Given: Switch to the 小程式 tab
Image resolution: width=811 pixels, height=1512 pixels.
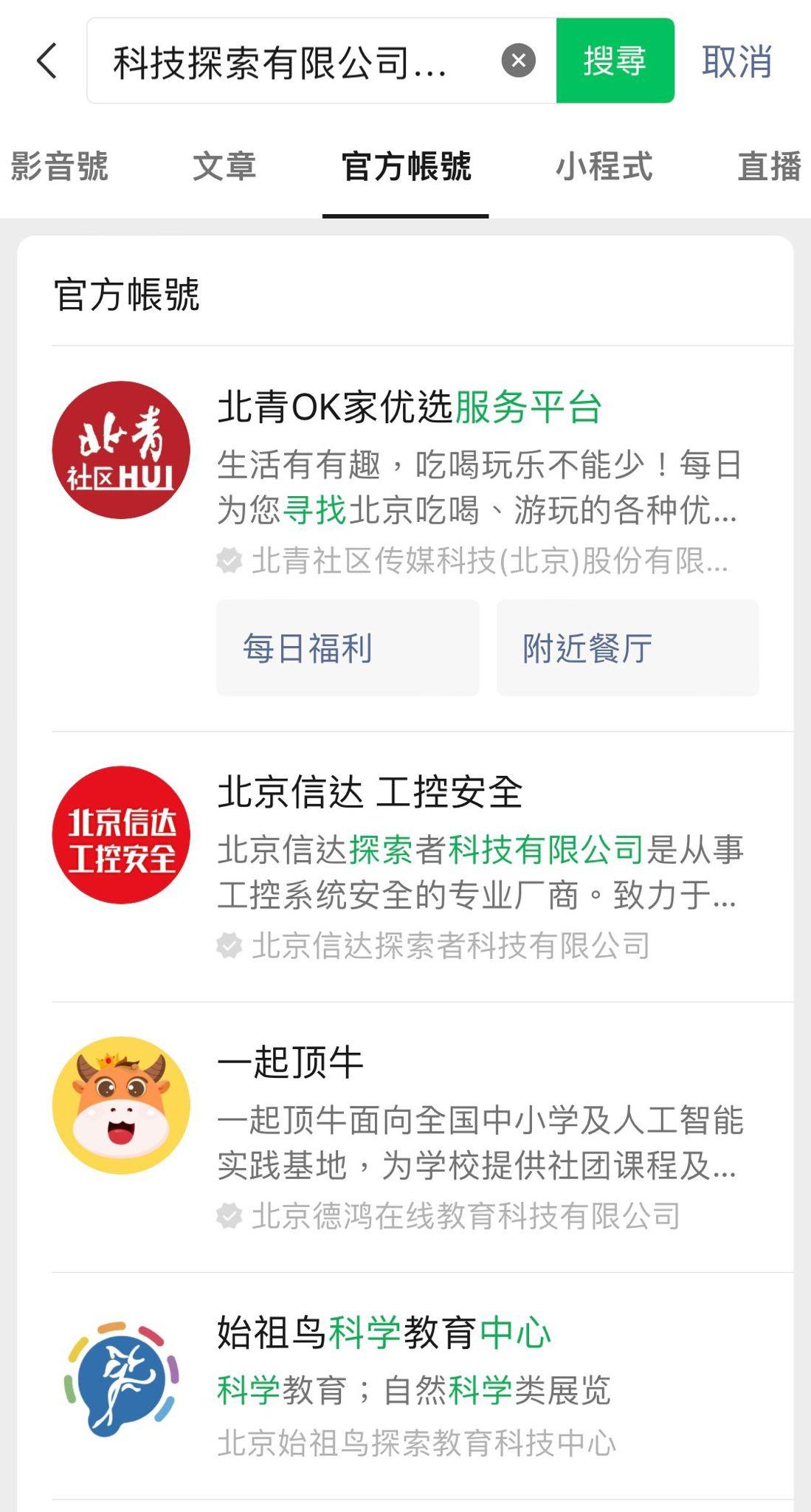Looking at the screenshot, I should (604, 166).
